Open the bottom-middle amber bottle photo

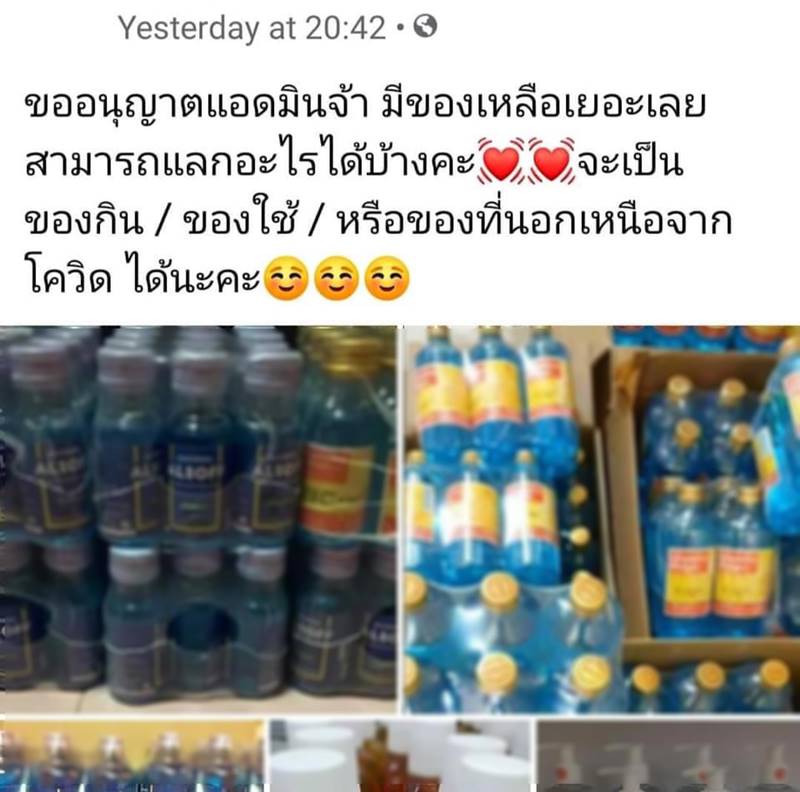(401, 757)
